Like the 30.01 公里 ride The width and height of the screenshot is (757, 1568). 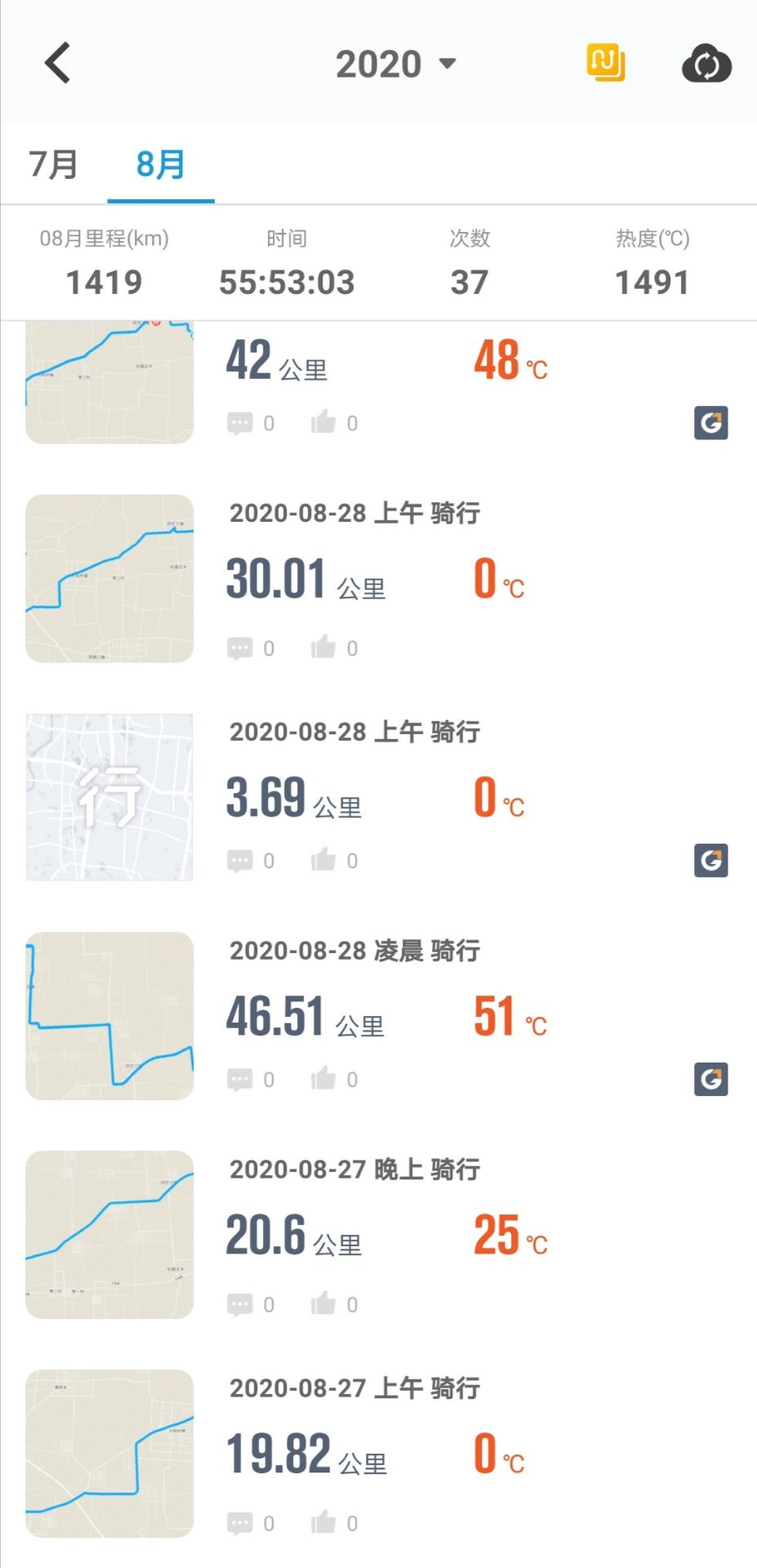pos(323,648)
